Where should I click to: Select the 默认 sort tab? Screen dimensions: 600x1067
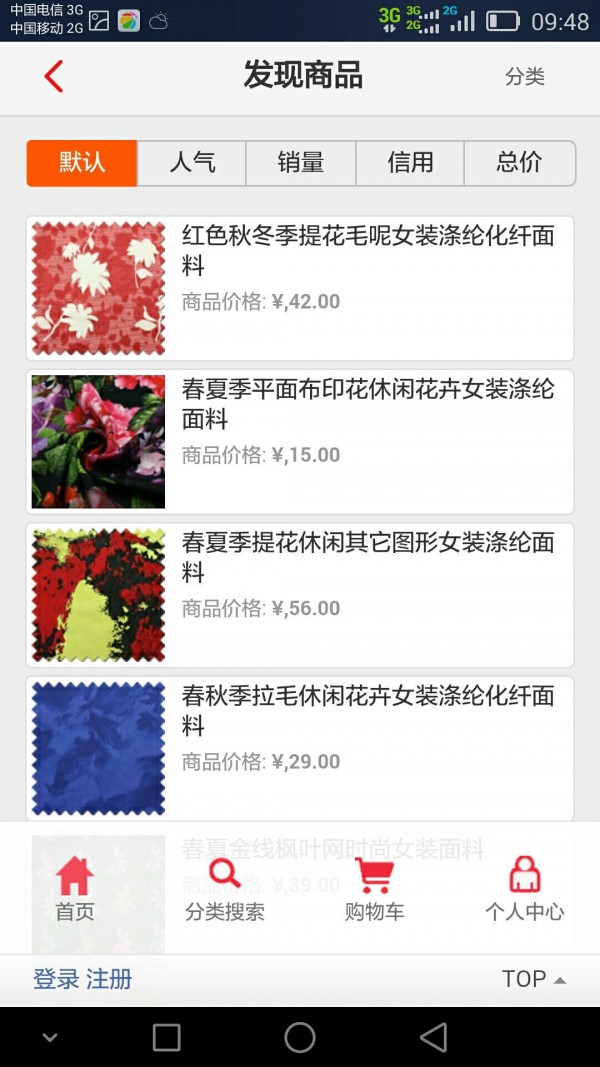[x=82, y=163]
